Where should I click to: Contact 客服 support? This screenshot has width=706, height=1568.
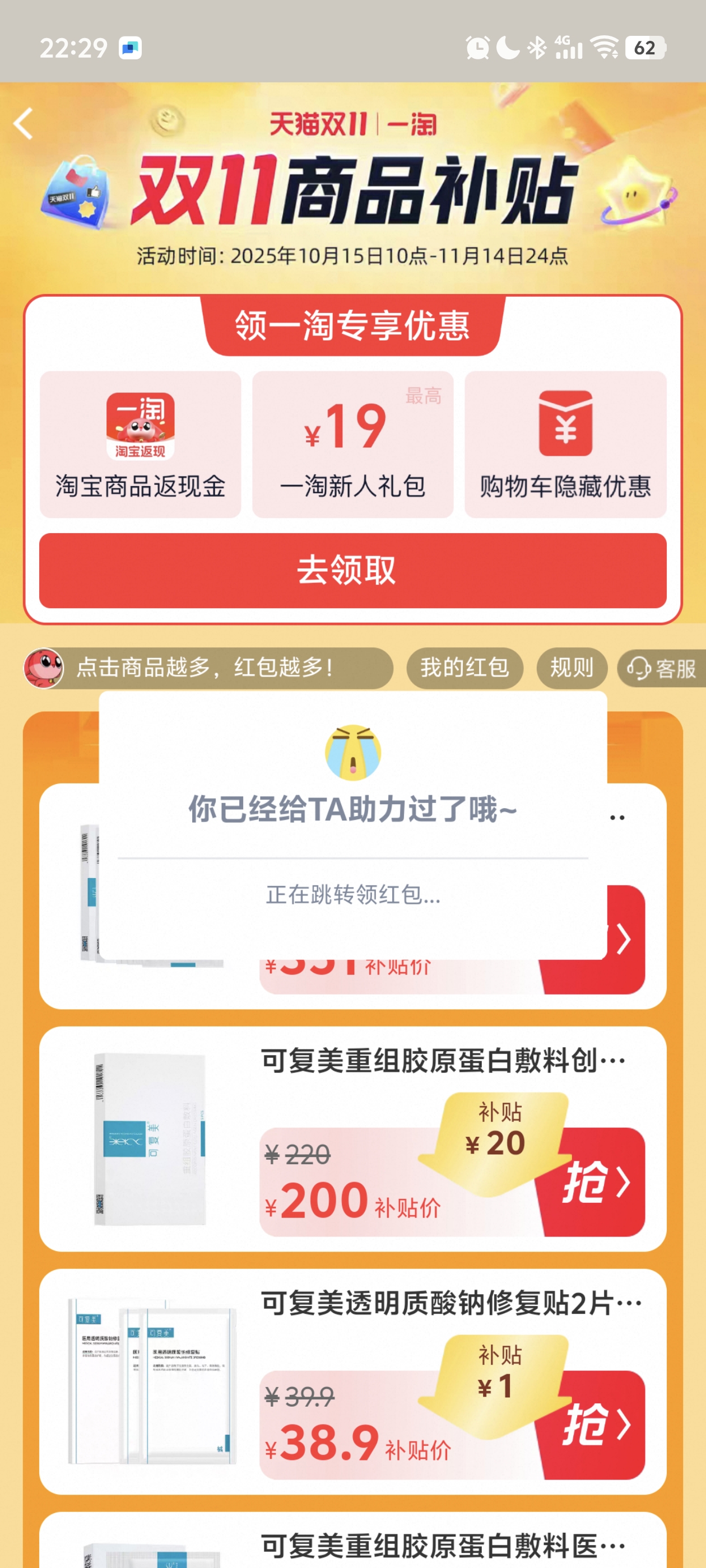[x=662, y=668]
